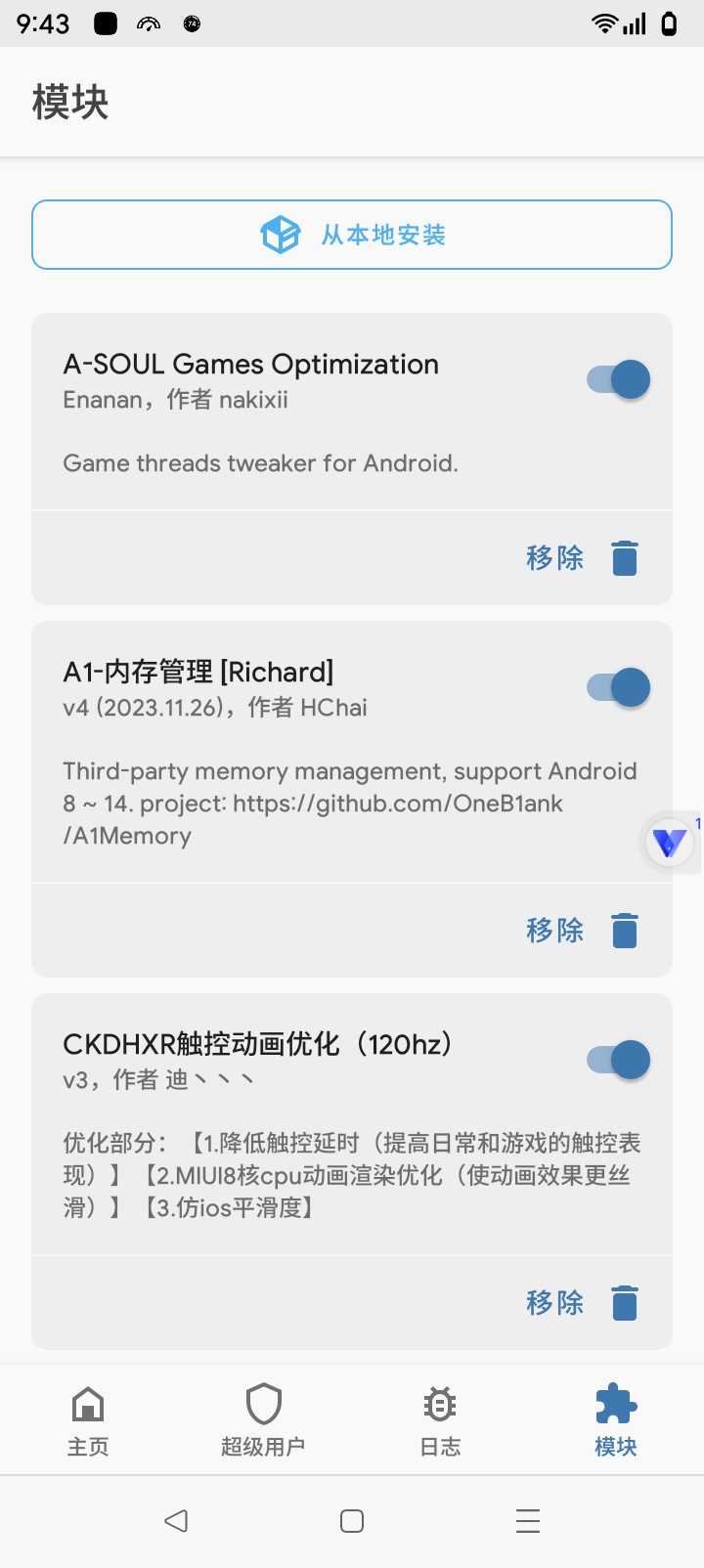Select the 模块 tab
Screen dimensions: 704x1568
pyautogui.click(x=616, y=1420)
